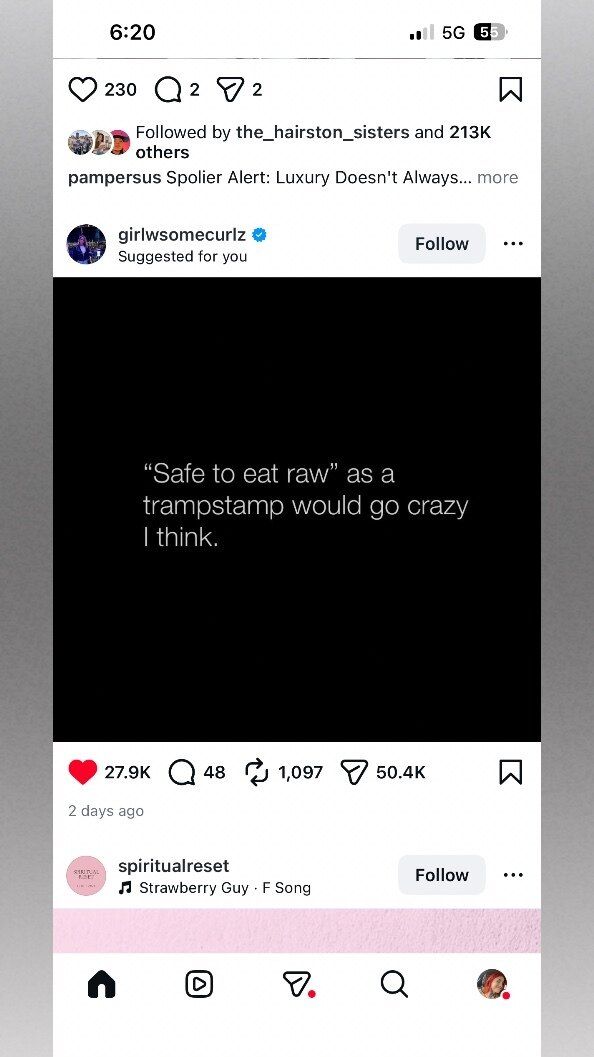Viewport: 594px width, 1057px height.
Task: Save the girlwsomecurlz post with bookmark
Action: [x=510, y=773]
